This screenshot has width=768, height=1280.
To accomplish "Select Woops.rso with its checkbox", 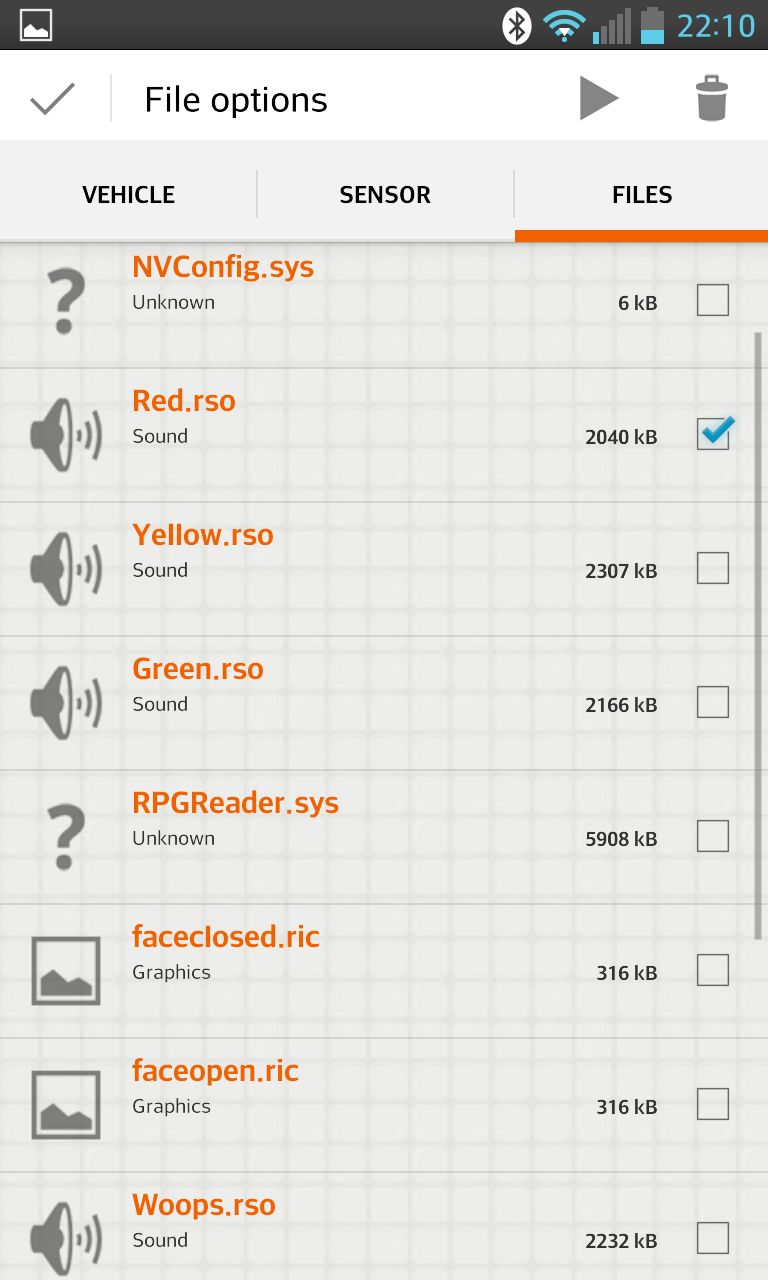I will tap(713, 1238).
